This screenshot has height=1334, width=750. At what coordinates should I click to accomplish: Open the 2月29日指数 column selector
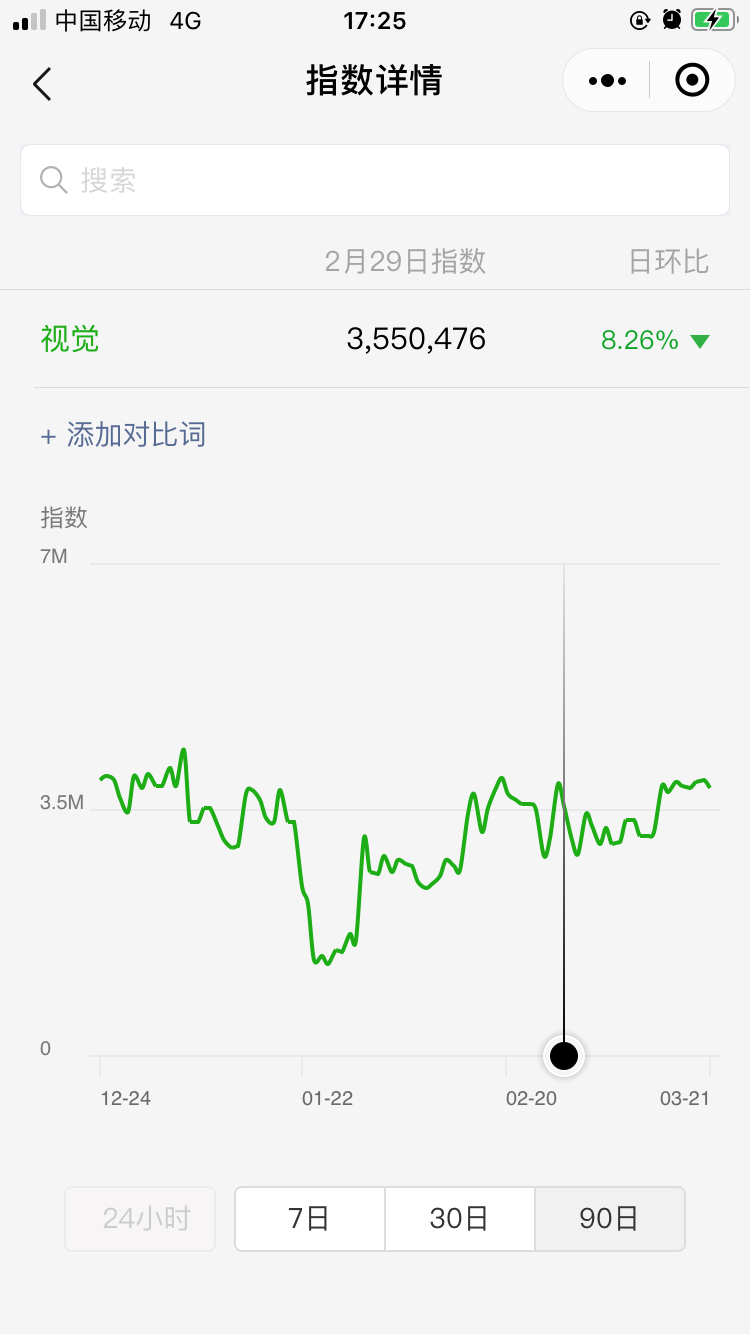[x=404, y=261]
